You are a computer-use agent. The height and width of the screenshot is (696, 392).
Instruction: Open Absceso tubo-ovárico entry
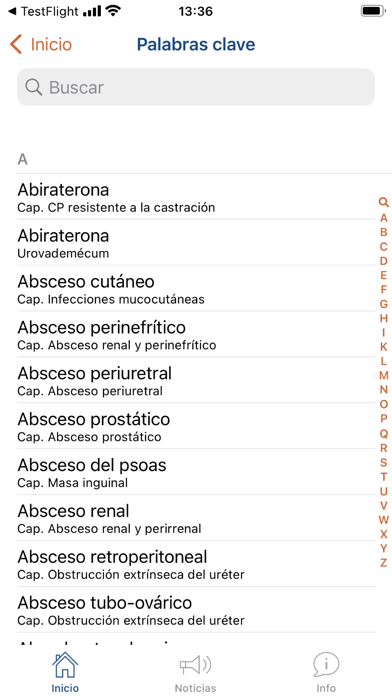click(x=196, y=610)
